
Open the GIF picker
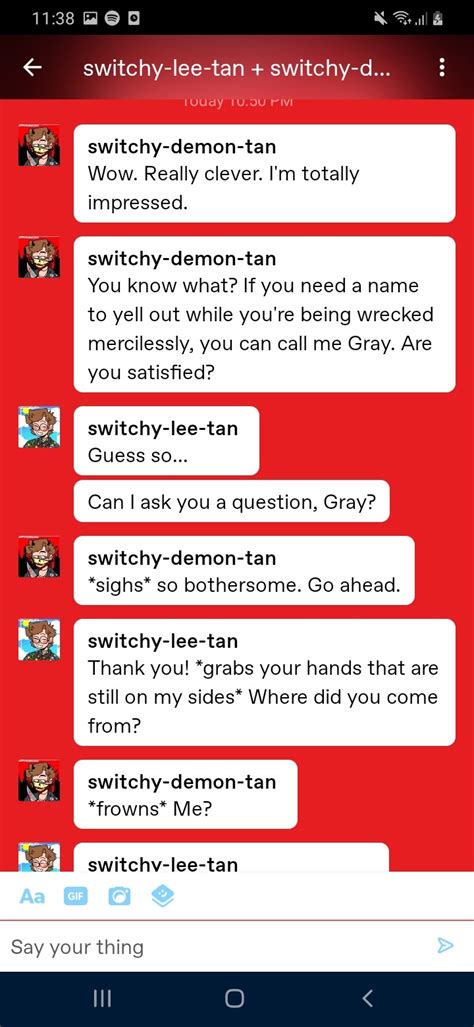click(75, 897)
